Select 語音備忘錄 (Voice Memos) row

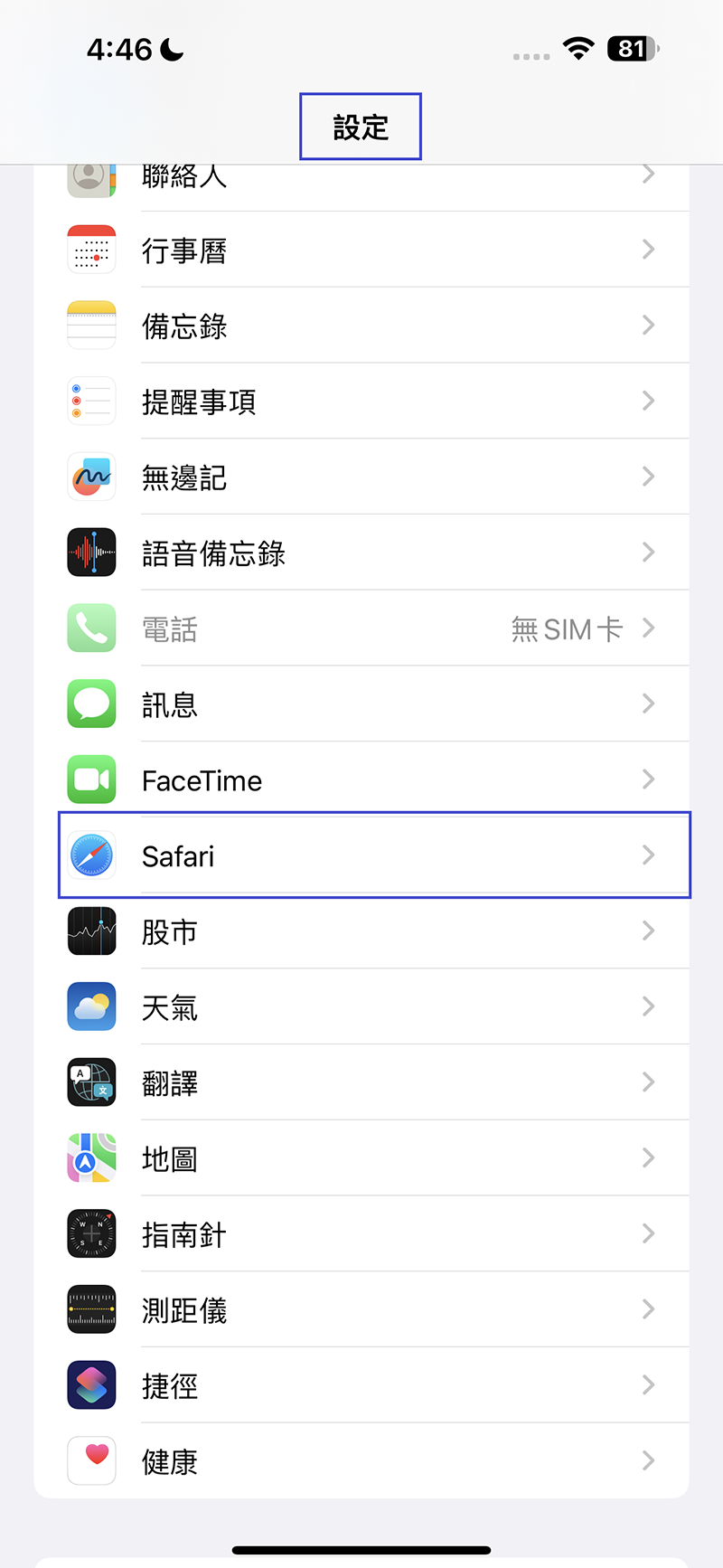click(361, 553)
